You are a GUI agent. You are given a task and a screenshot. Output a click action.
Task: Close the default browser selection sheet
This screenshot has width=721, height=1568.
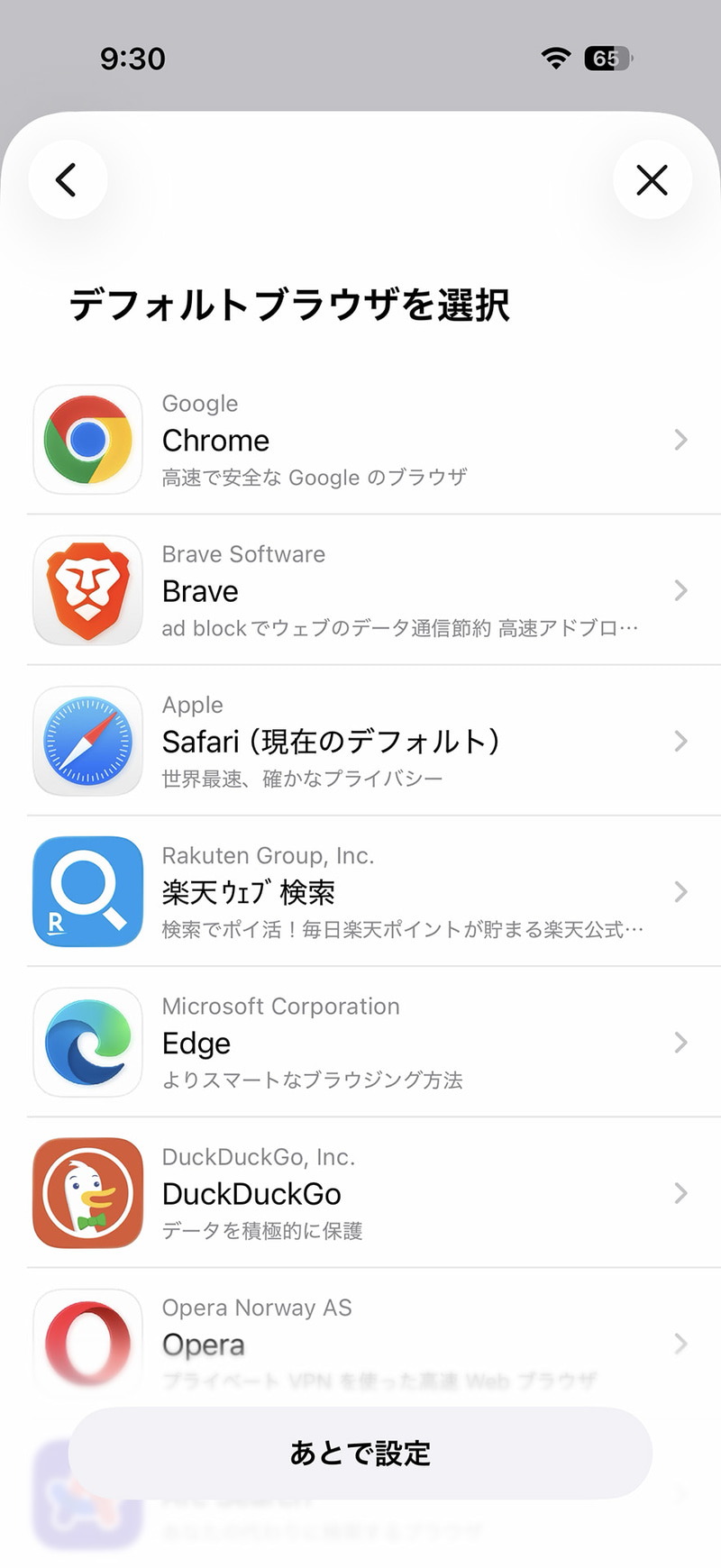pos(652,179)
